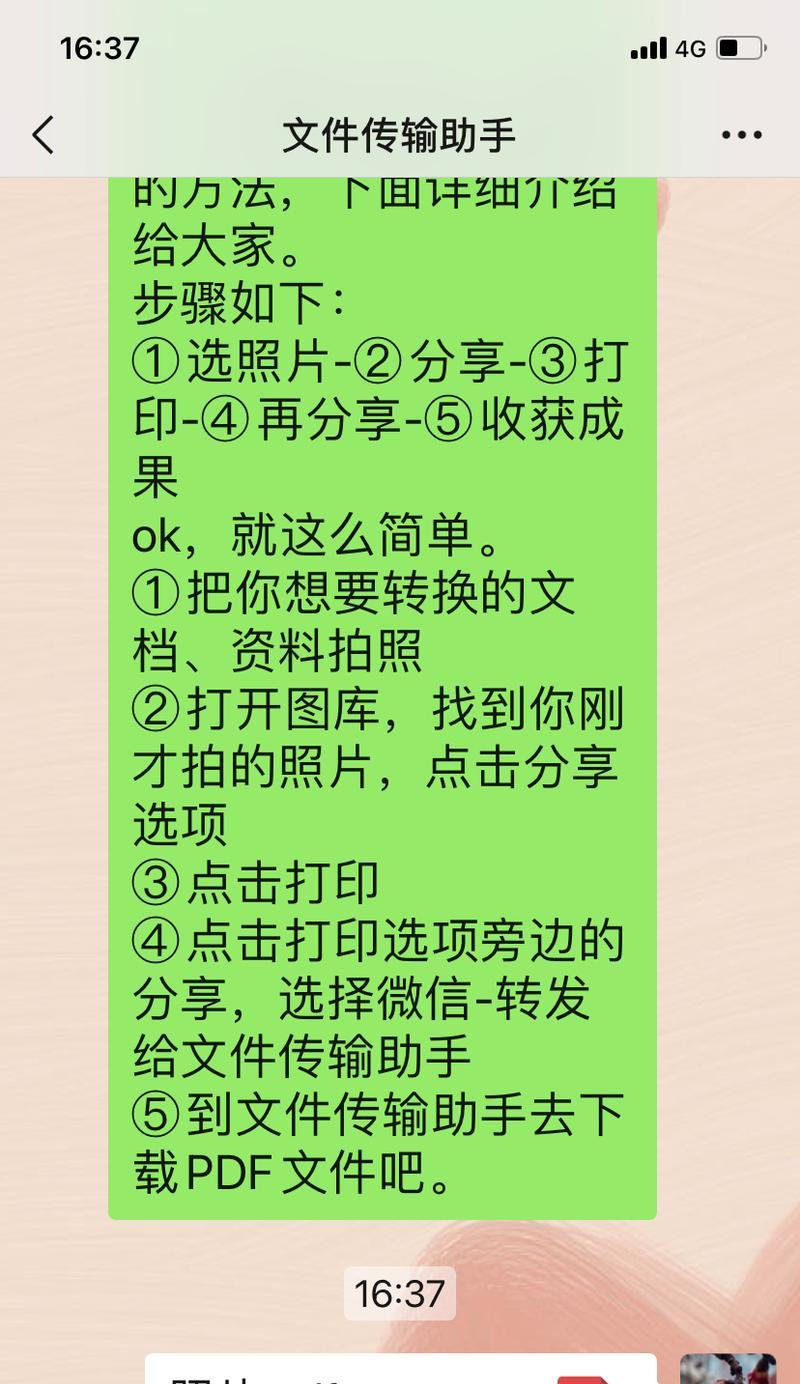Open the three-dot chat options menu
This screenshot has height=1384, width=800.
pos(742,135)
